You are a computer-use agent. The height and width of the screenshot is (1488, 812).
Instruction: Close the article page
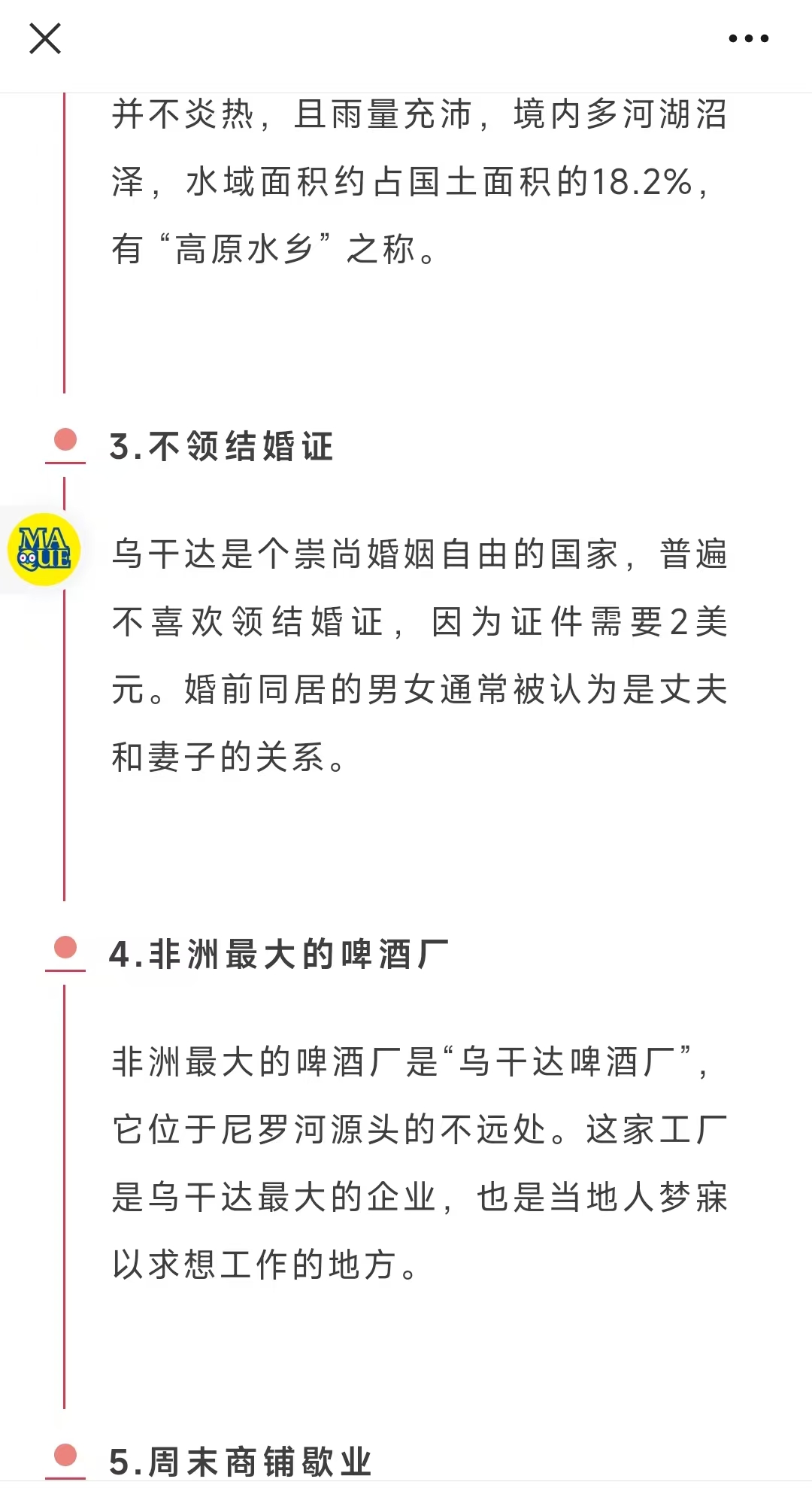(45, 38)
